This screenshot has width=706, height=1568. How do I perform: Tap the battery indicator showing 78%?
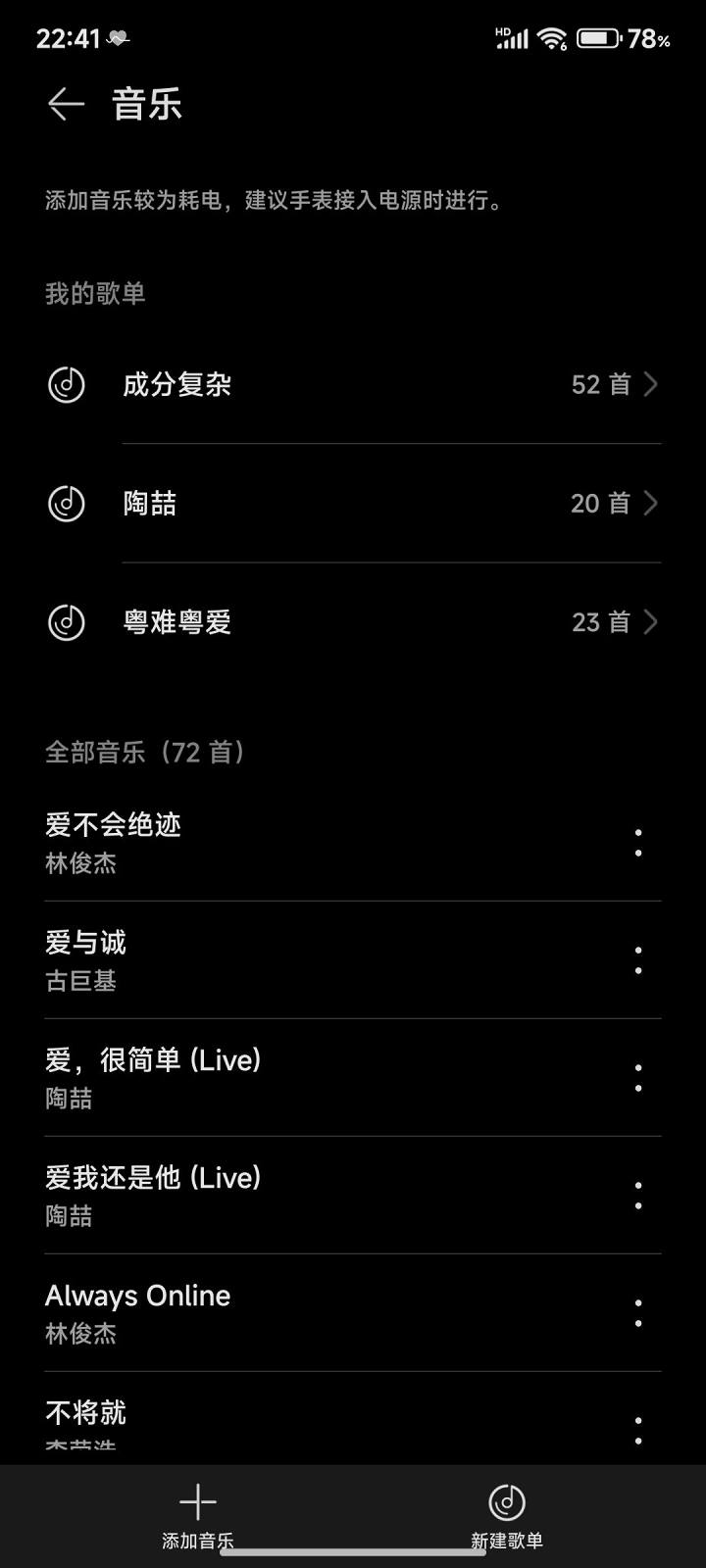pos(599,37)
